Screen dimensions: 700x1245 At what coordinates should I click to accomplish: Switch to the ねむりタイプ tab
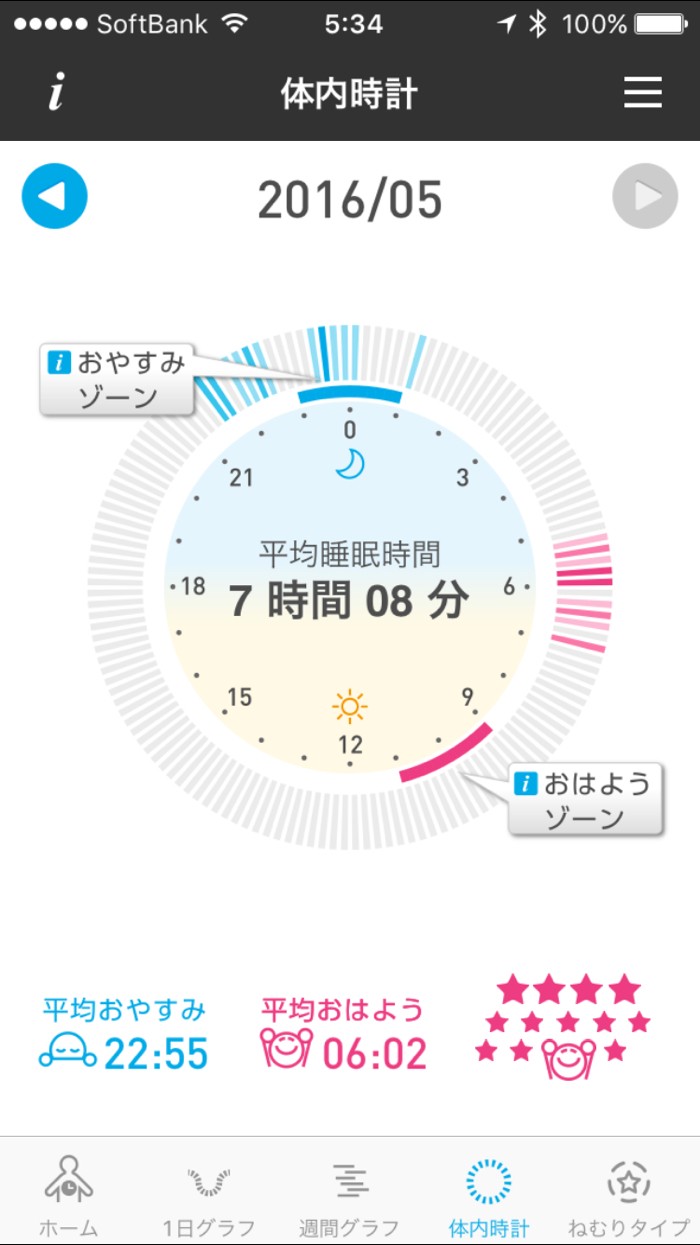(x=629, y=1195)
